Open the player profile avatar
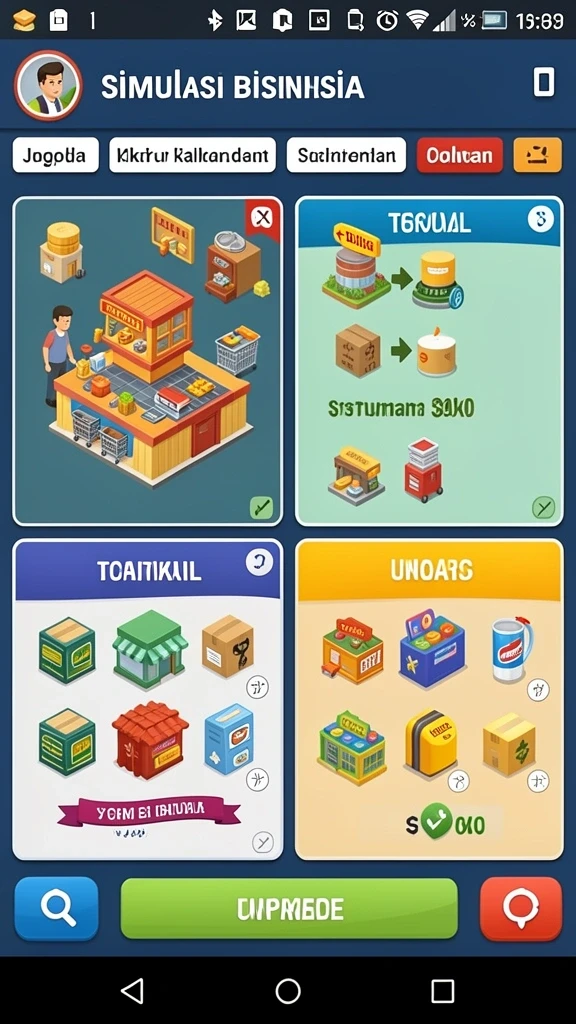Viewport: 576px width, 1024px height. pos(48,86)
